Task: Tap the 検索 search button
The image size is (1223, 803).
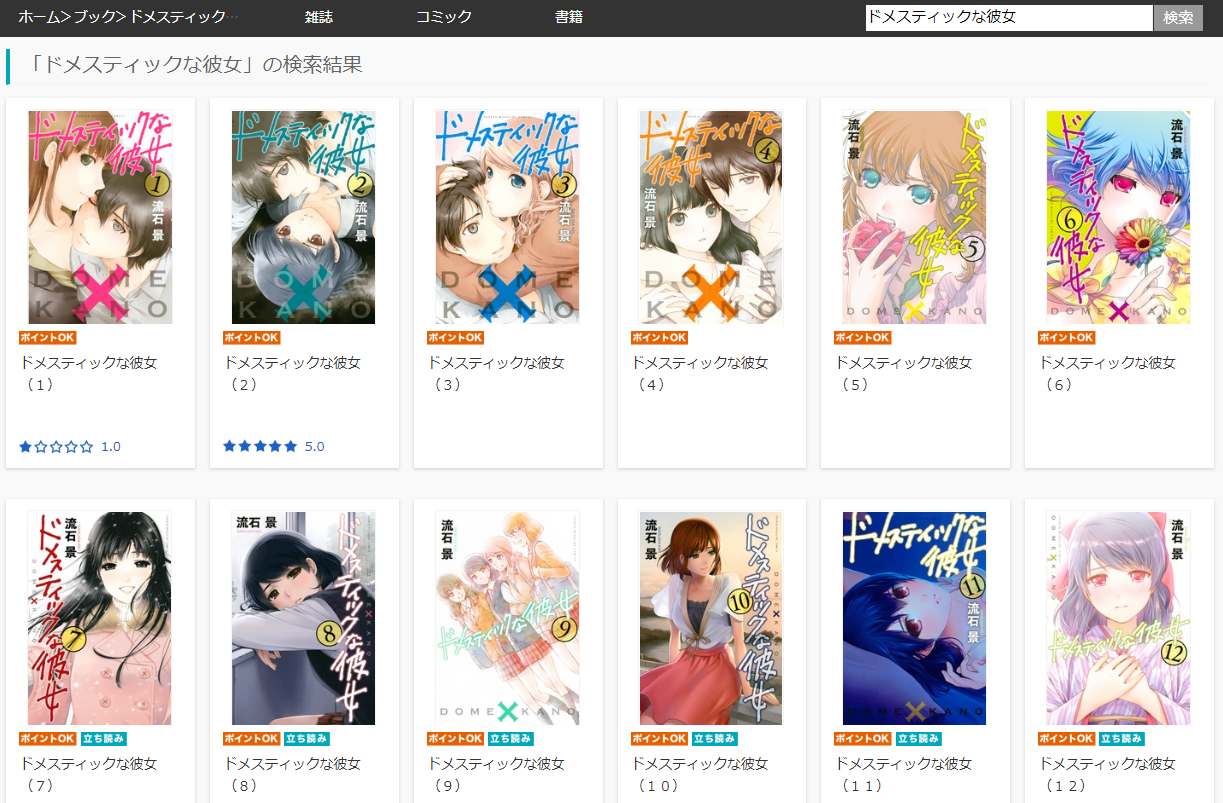Action: tap(1178, 18)
